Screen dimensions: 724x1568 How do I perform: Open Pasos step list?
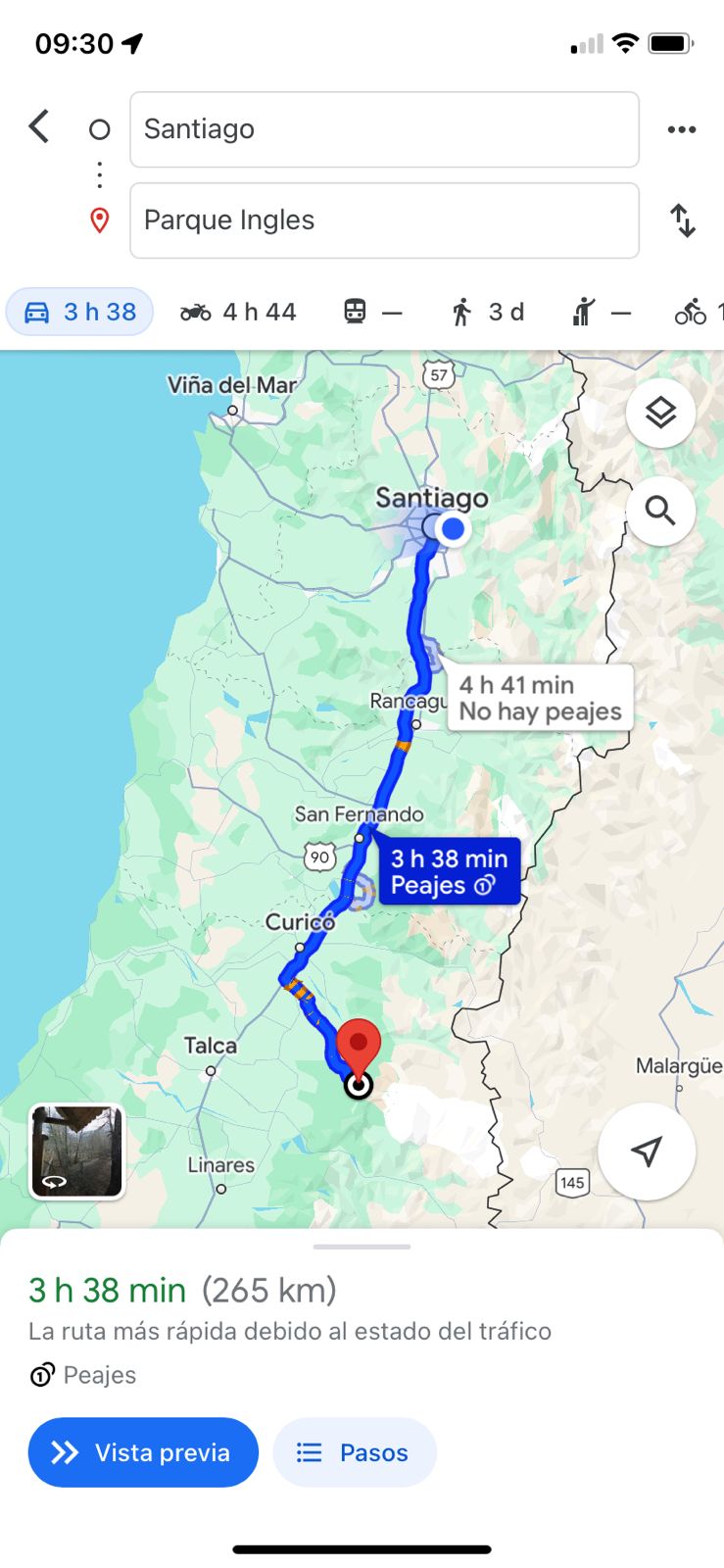pos(354,1452)
